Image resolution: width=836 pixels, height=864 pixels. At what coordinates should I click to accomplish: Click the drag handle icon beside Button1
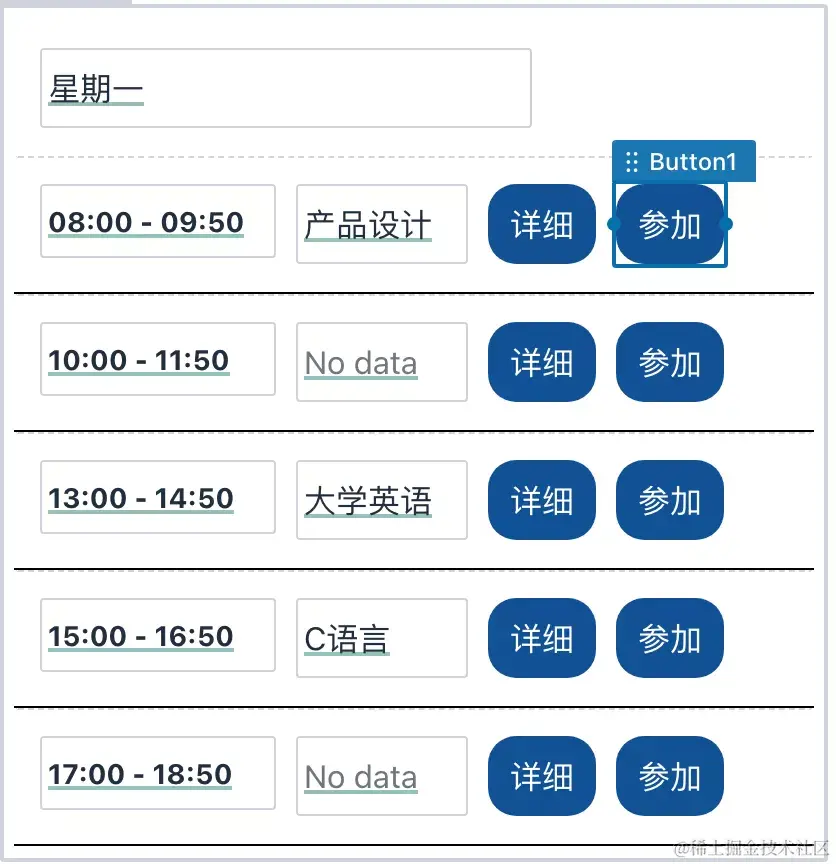[x=633, y=158]
